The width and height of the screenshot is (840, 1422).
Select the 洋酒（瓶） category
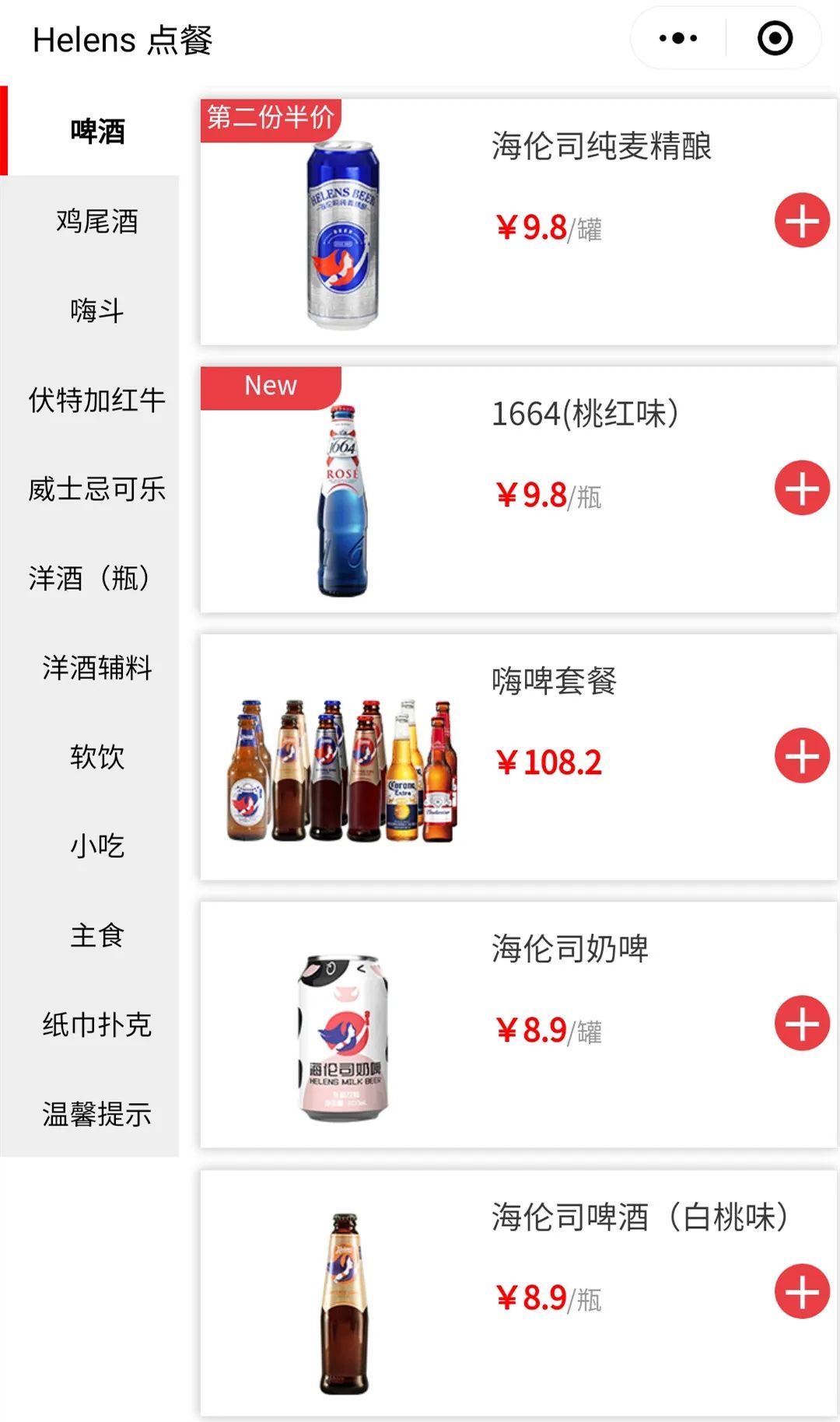96,578
